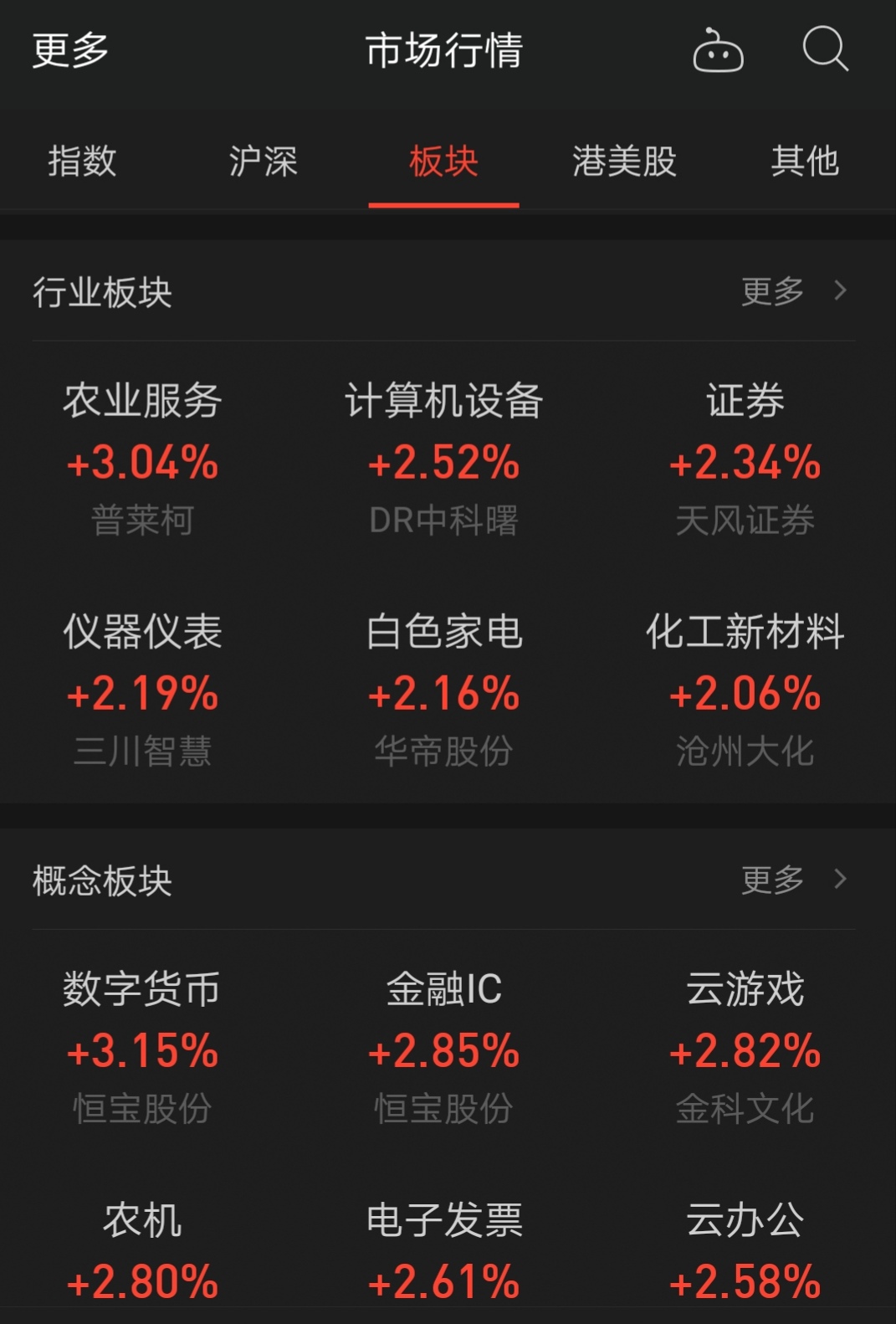Select the 板块 tab

(x=444, y=162)
